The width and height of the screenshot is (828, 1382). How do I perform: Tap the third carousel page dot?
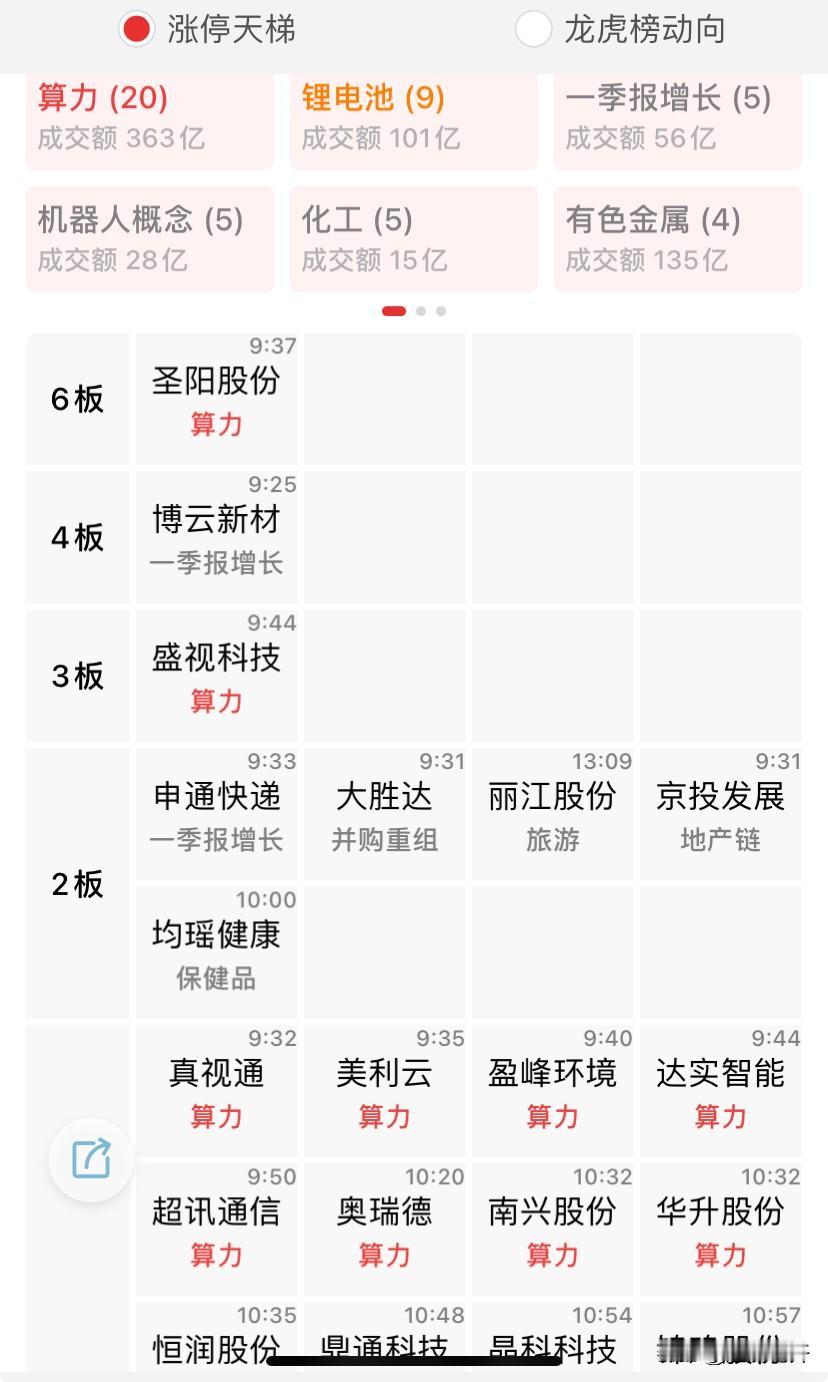(442, 311)
